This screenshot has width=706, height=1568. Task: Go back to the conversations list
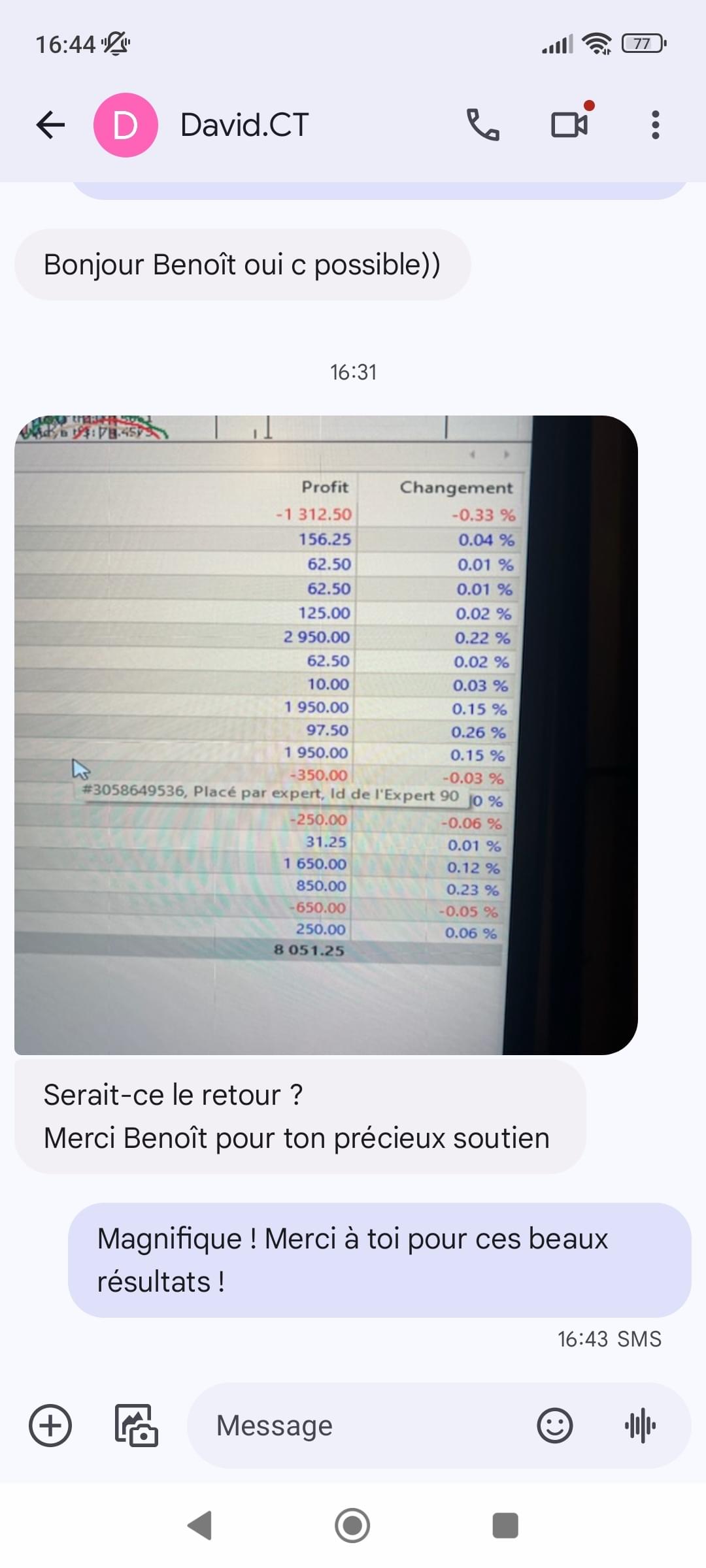50,125
